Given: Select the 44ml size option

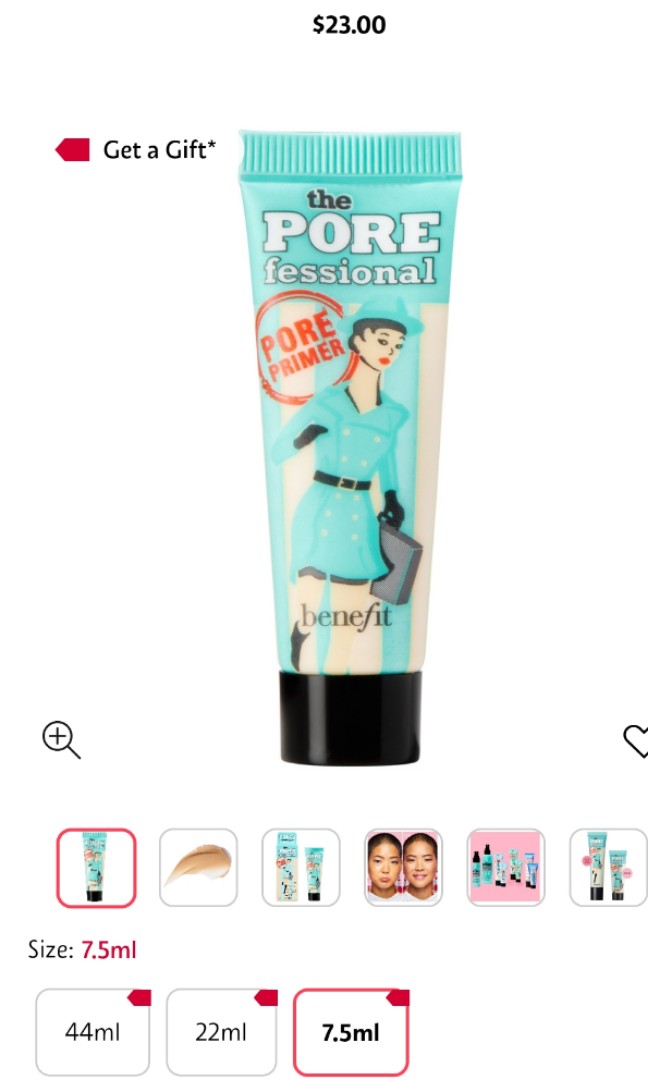Looking at the screenshot, I should [92, 1031].
